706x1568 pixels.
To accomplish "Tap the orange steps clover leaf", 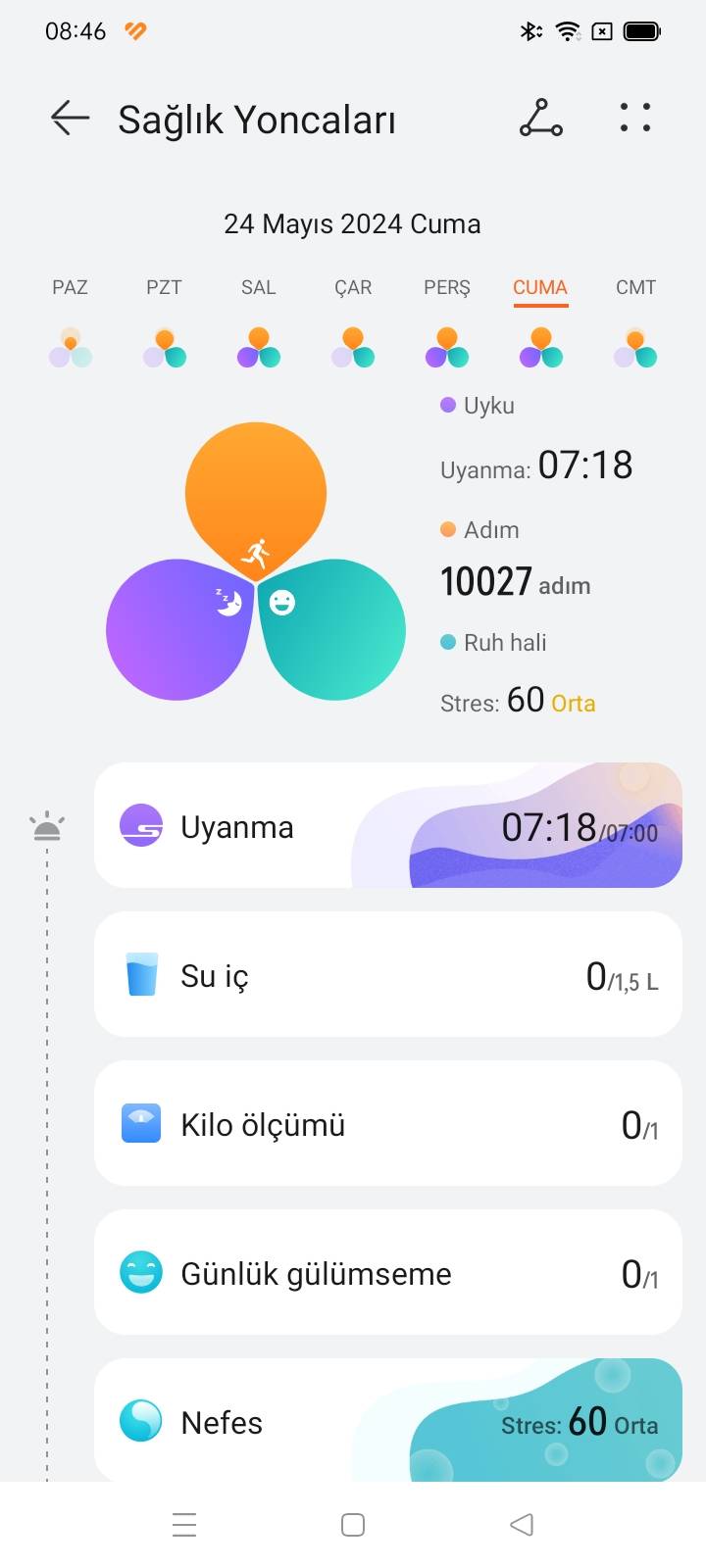I will 255,490.
